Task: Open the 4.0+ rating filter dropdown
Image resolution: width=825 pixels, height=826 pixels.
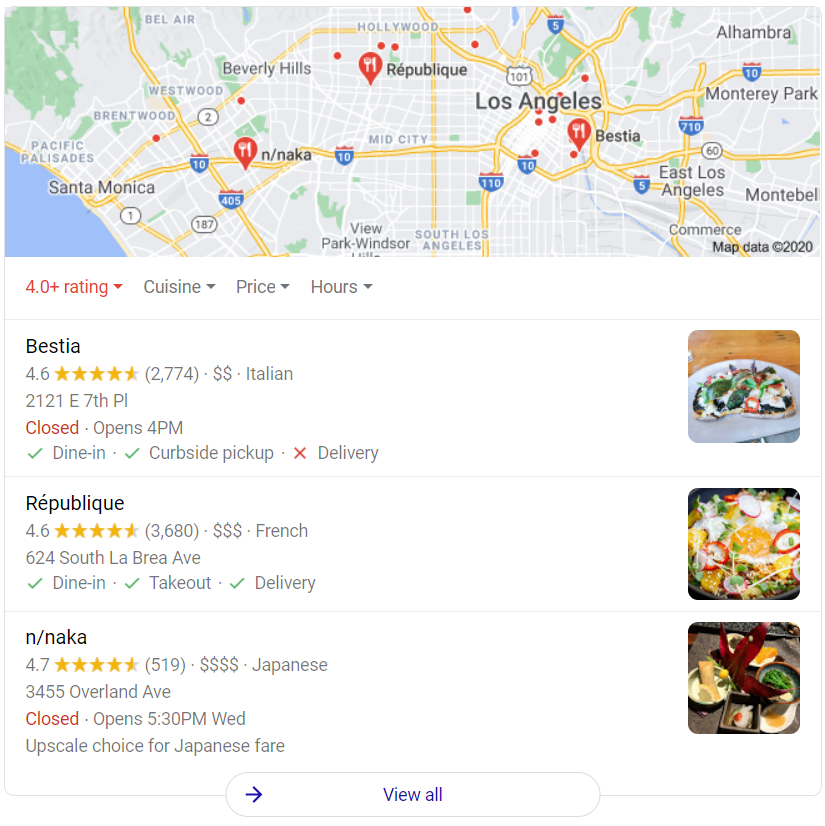Action: pyautogui.click(x=74, y=287)
